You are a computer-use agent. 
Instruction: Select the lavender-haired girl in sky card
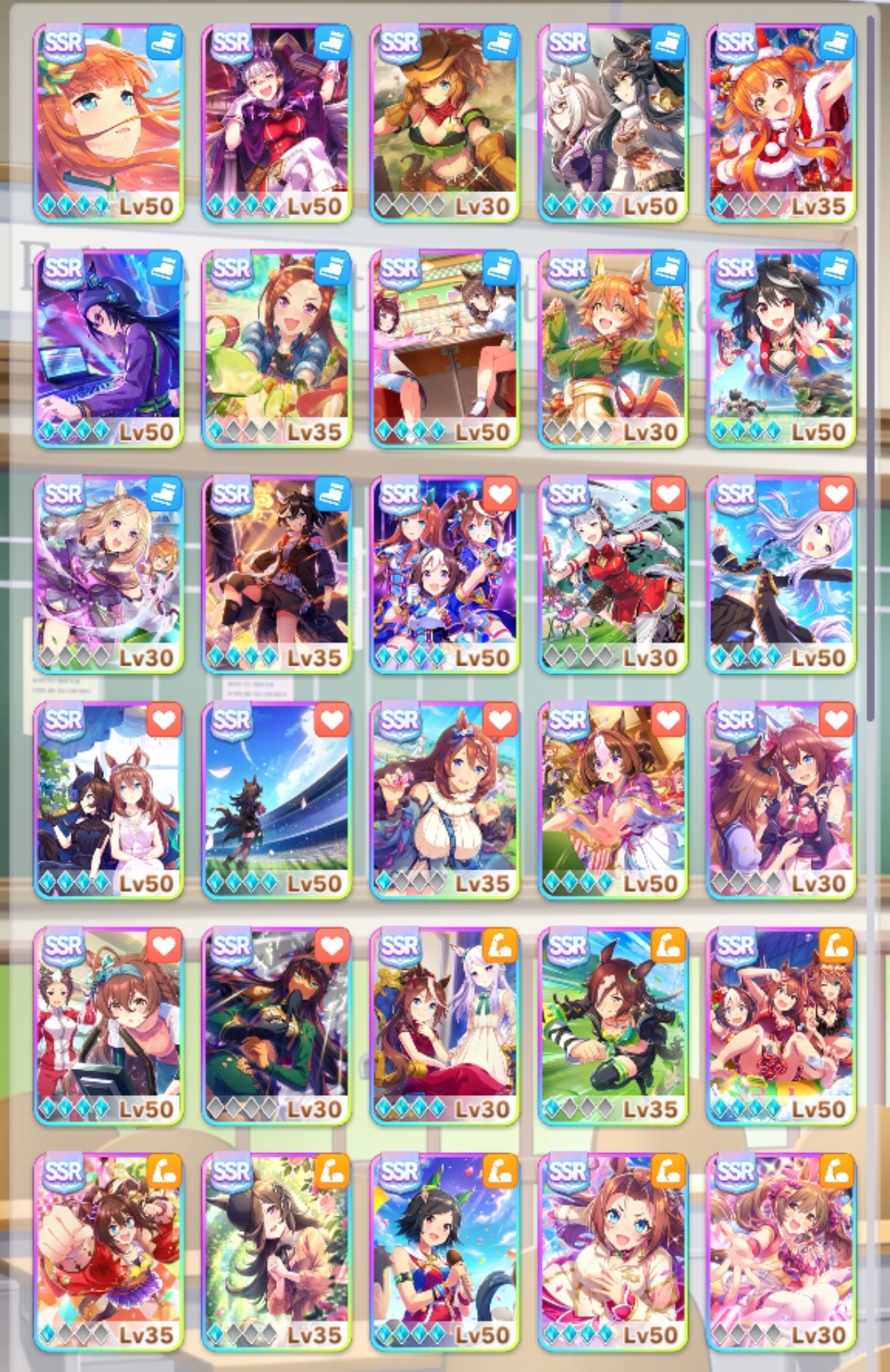pos(781,575)
